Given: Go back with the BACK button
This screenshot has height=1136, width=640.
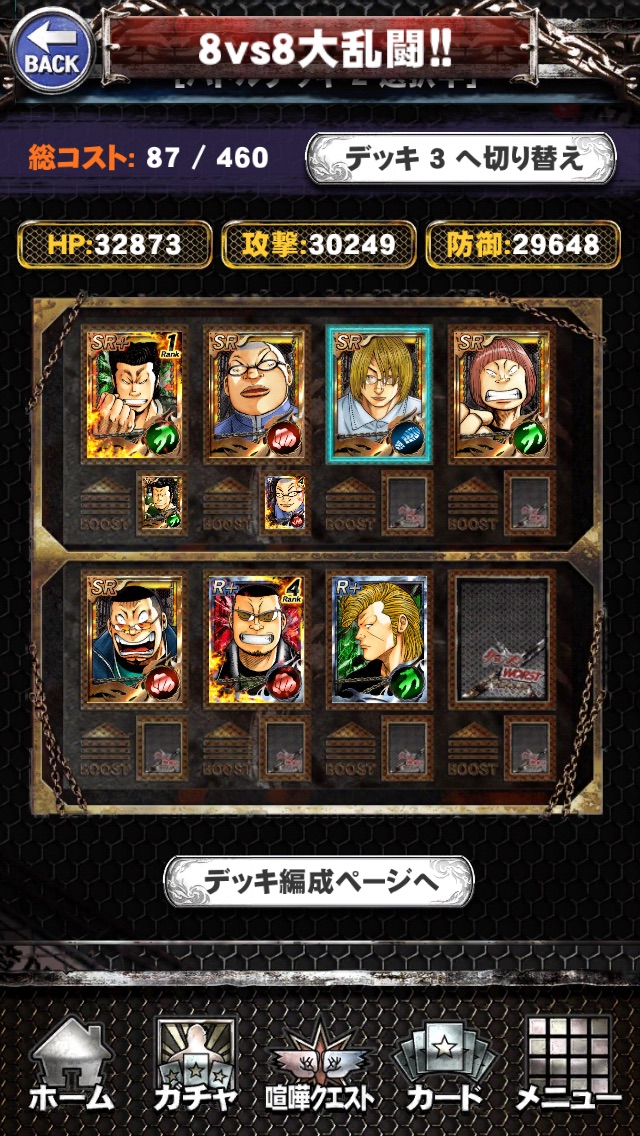Looking at the screenshot, I should [x=50, y=52].
